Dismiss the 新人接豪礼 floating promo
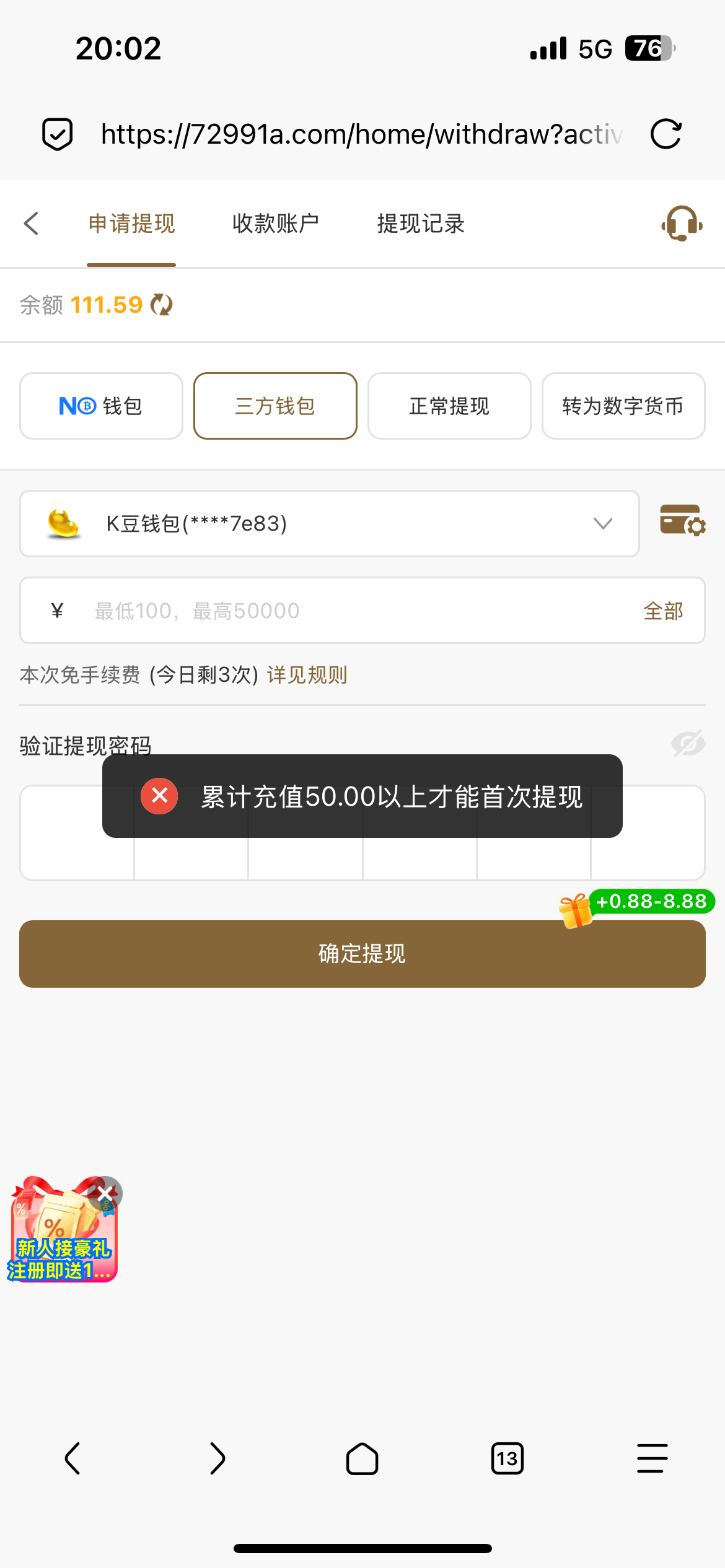725x1568 pixels. point(105,1193)
